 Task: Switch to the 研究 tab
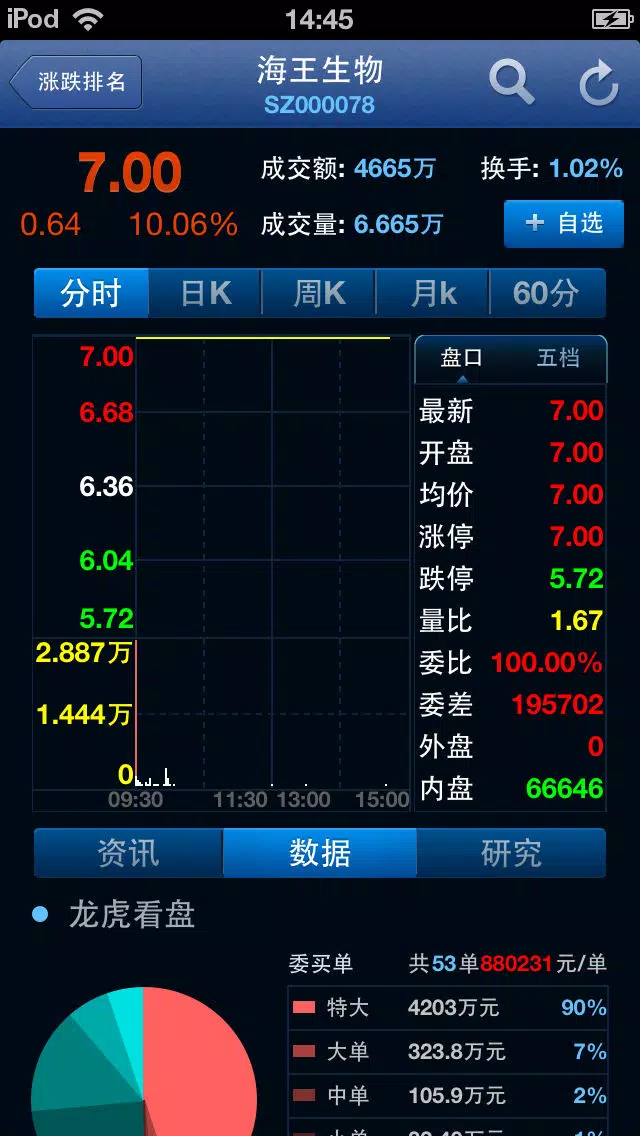point(511,853)
